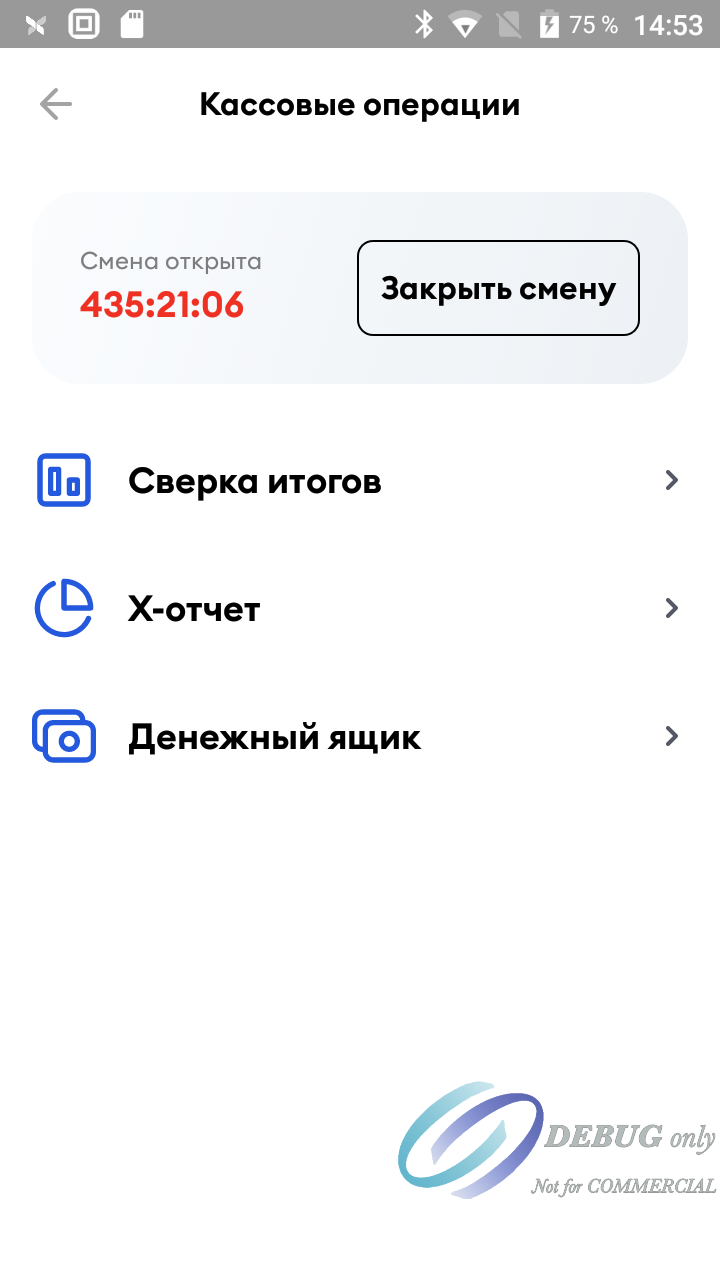Open Сверка итогов
This screenshot has width=720, height=1280.
coord(360,481)
